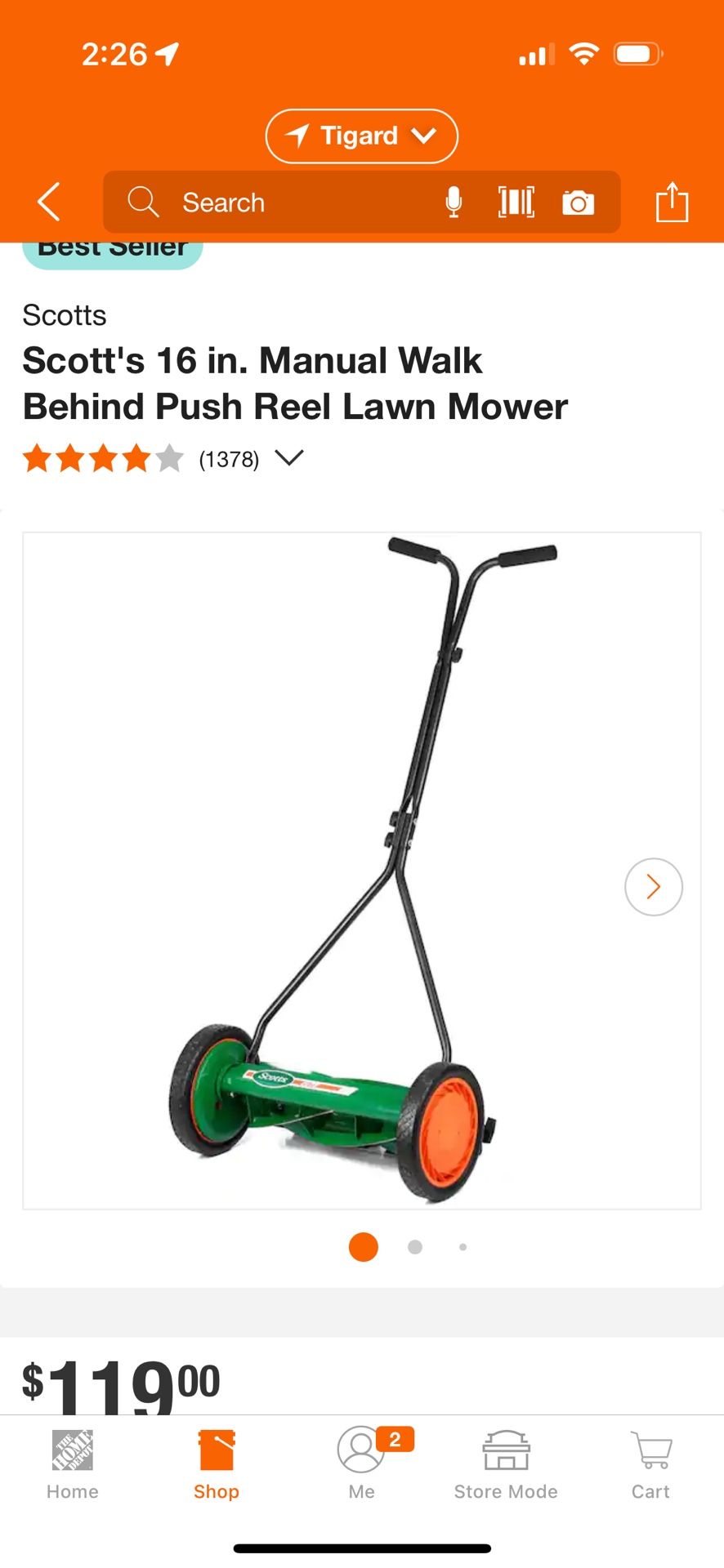The image size is (724, 1568).
Task: Tap the share icon to share this product
Action: 673,203
